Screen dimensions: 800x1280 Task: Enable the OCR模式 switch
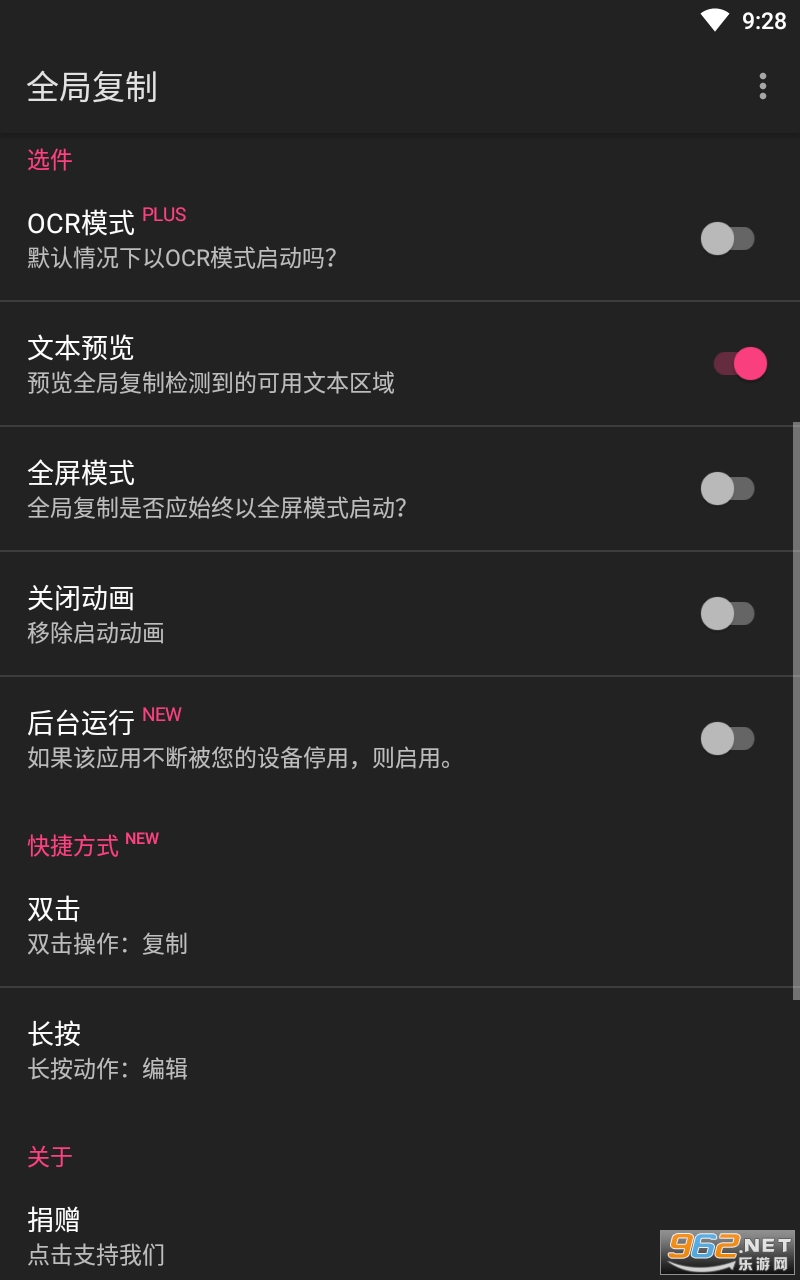pos(727,239)
